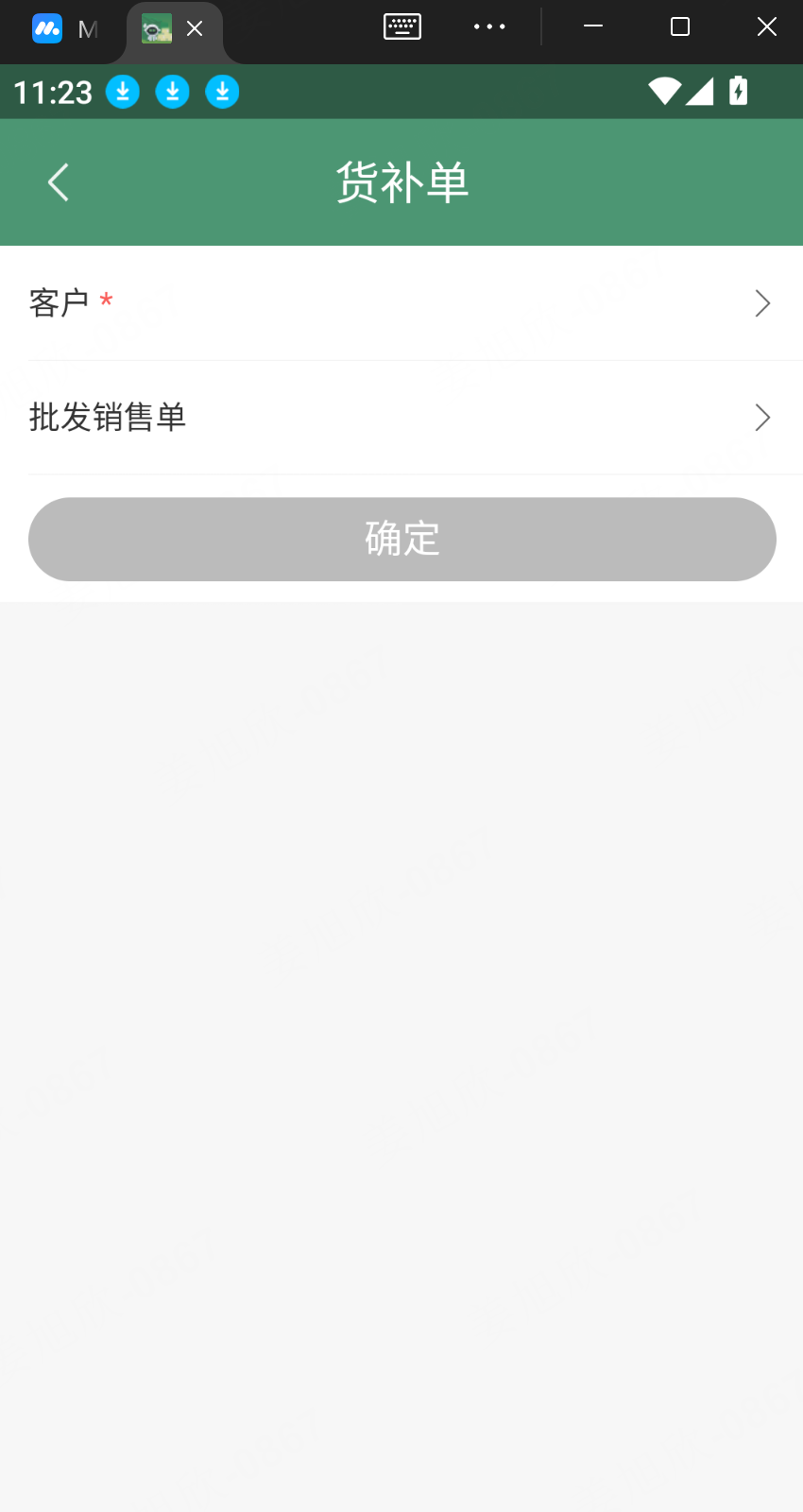Switch to the first M tab
Viewport: 803px width, 1512px height.
[x=64, y=29]
